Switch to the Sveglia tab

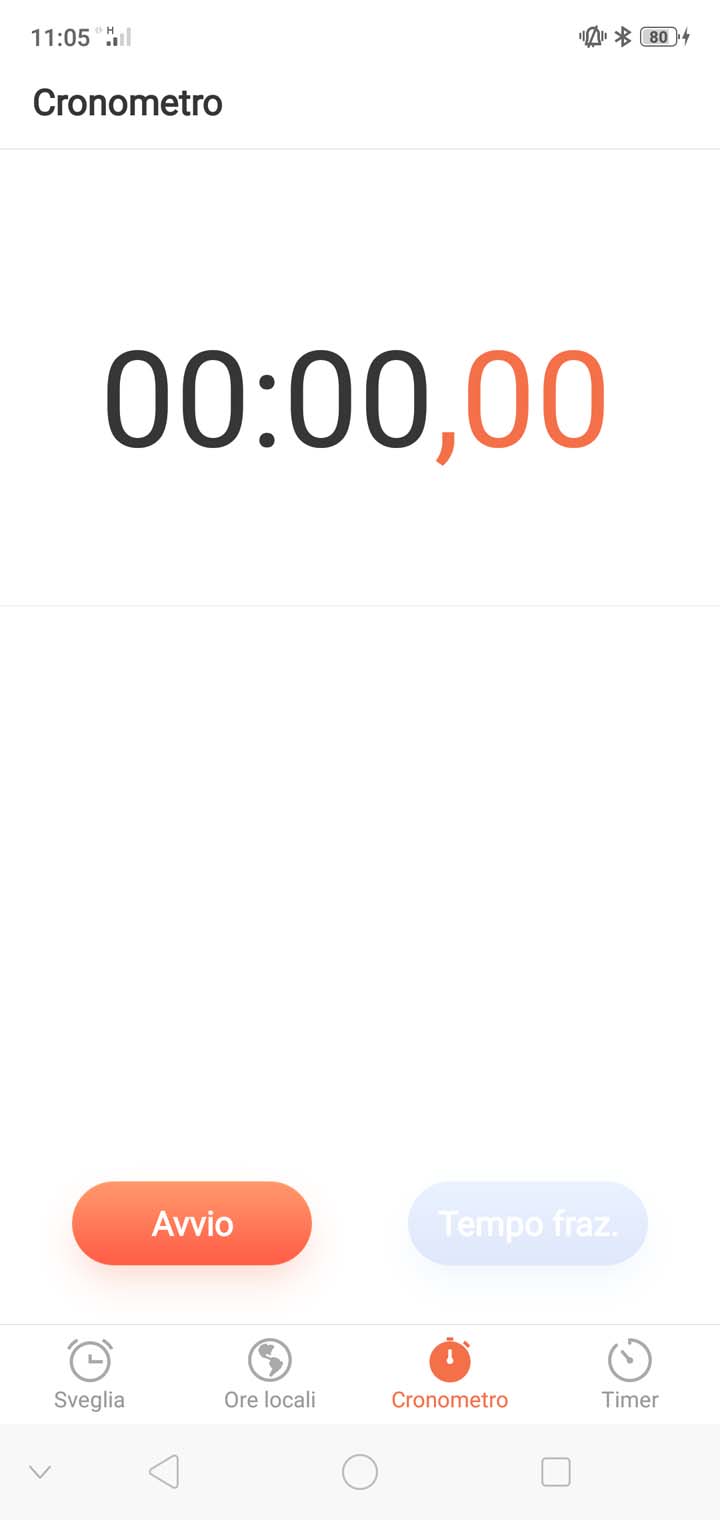pos(90,1374)
